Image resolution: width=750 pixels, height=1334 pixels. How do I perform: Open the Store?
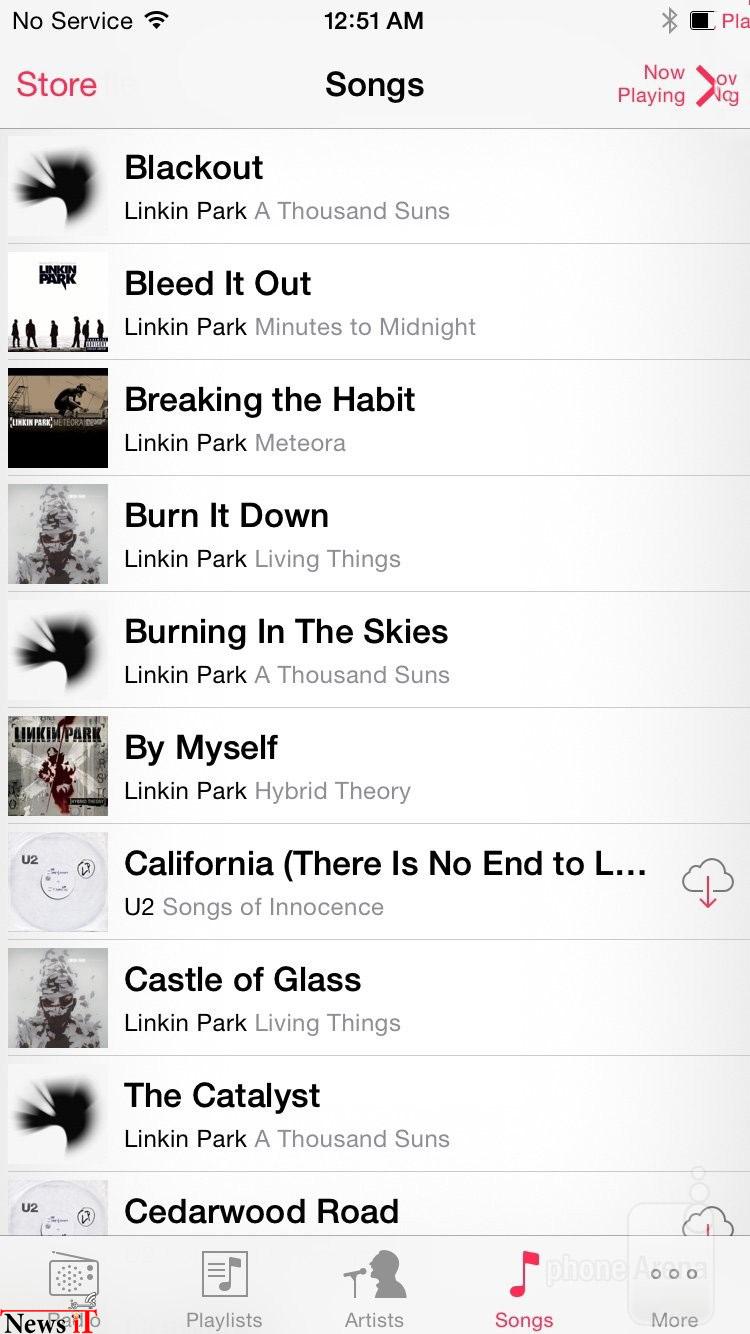[x=57, y=85]
